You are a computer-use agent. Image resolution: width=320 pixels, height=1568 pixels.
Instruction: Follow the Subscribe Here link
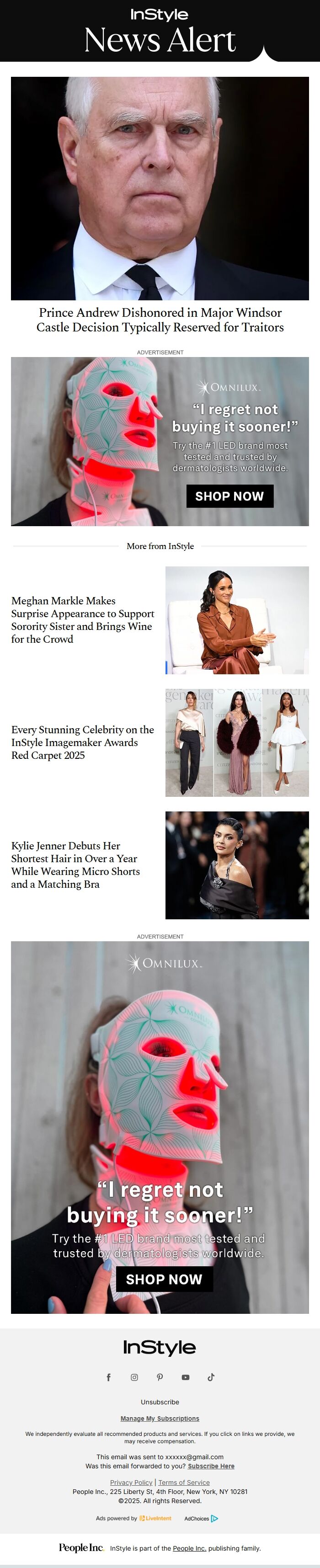pos(210,1467)
